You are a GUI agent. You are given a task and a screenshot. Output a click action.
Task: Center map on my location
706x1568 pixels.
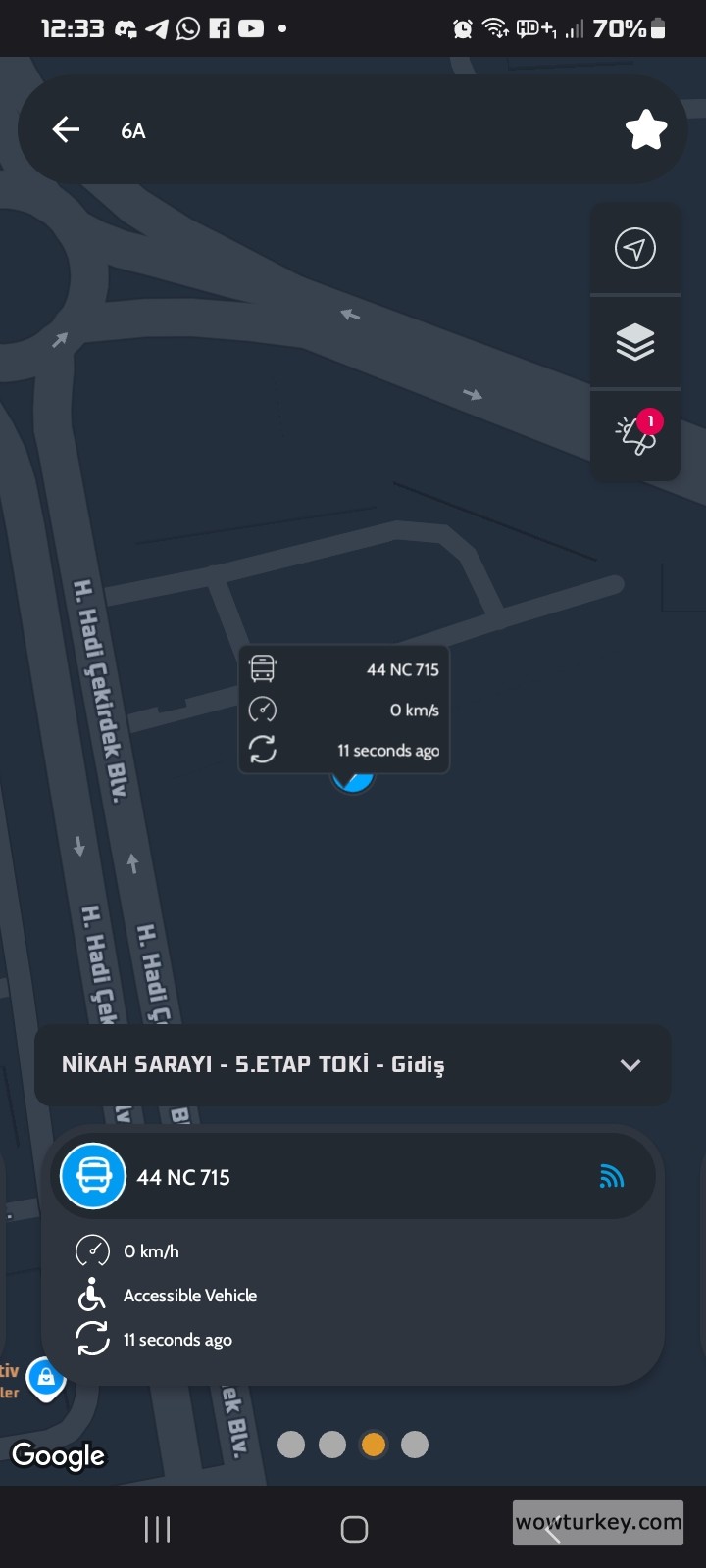click(x=635, y=248)
